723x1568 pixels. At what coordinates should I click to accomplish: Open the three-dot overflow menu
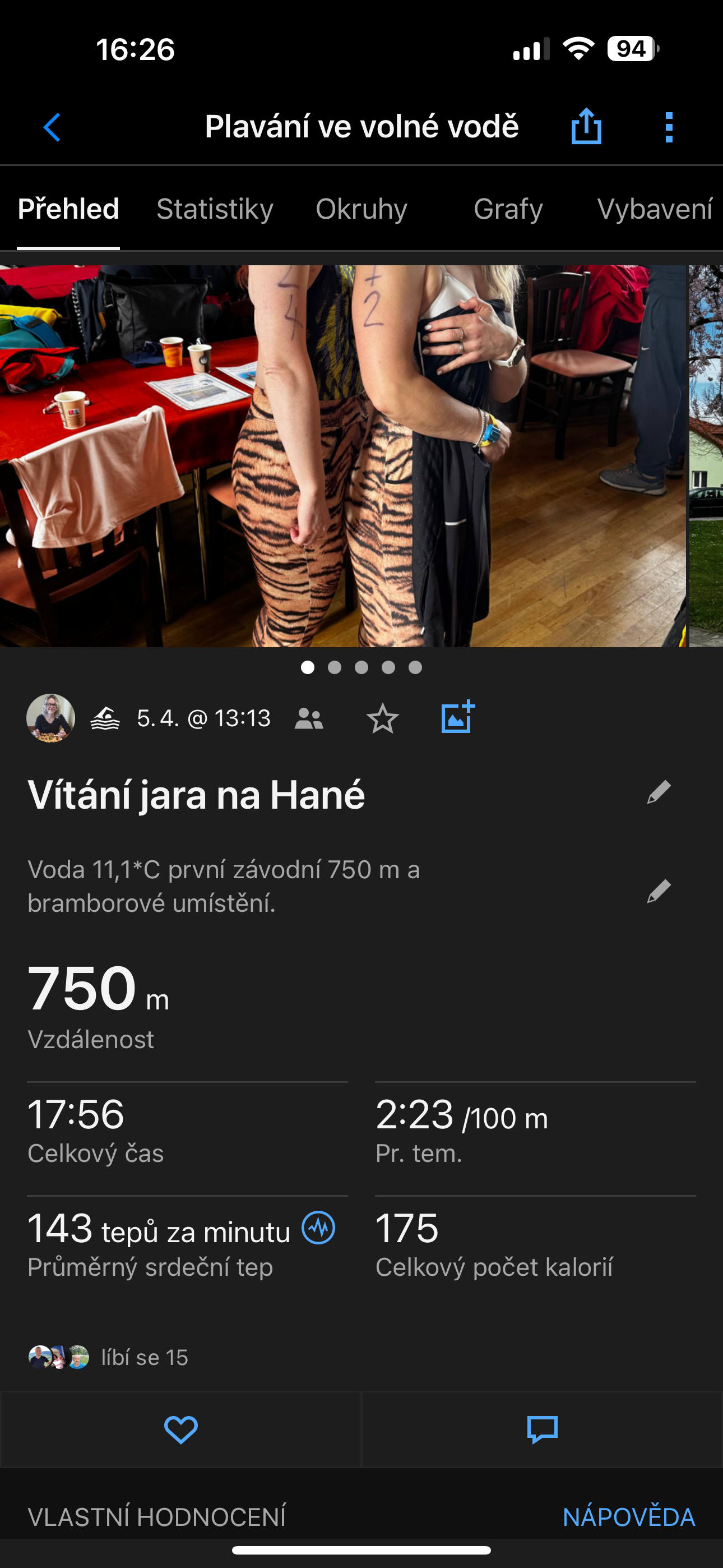click(x=669, y=127)
